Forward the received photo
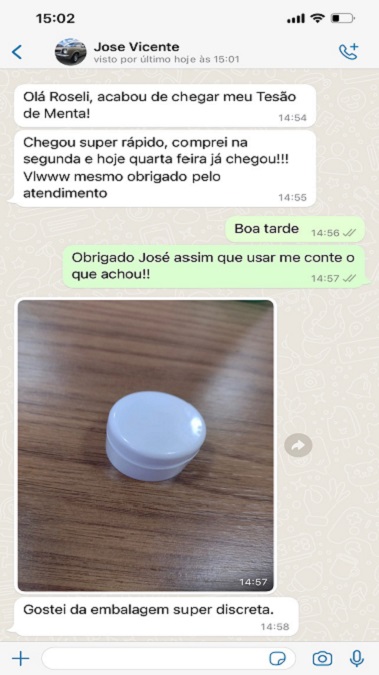The height and width of the screenshot is (675, 379). click(298, 446)
